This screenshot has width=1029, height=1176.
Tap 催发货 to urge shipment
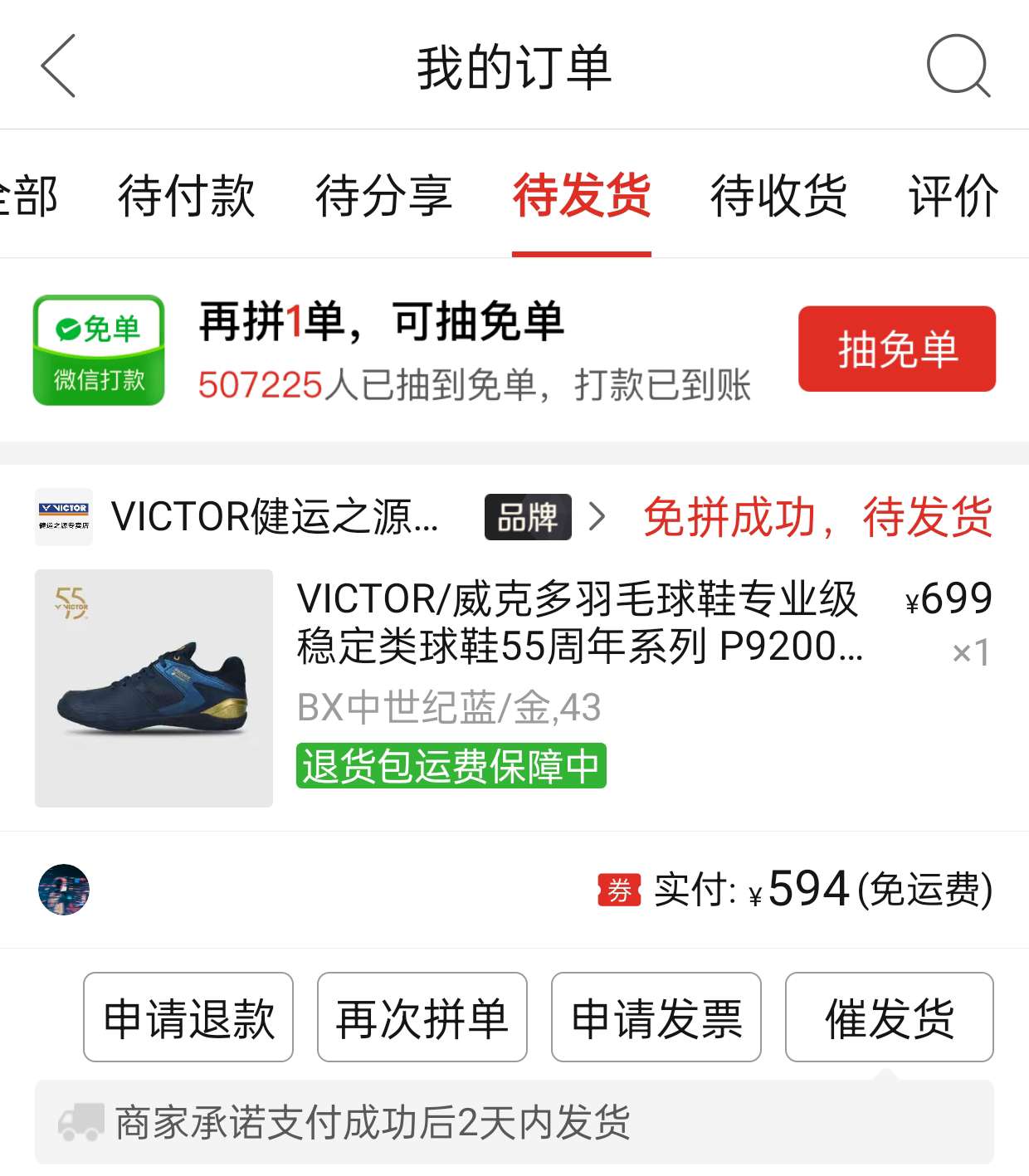(889, 1017)
